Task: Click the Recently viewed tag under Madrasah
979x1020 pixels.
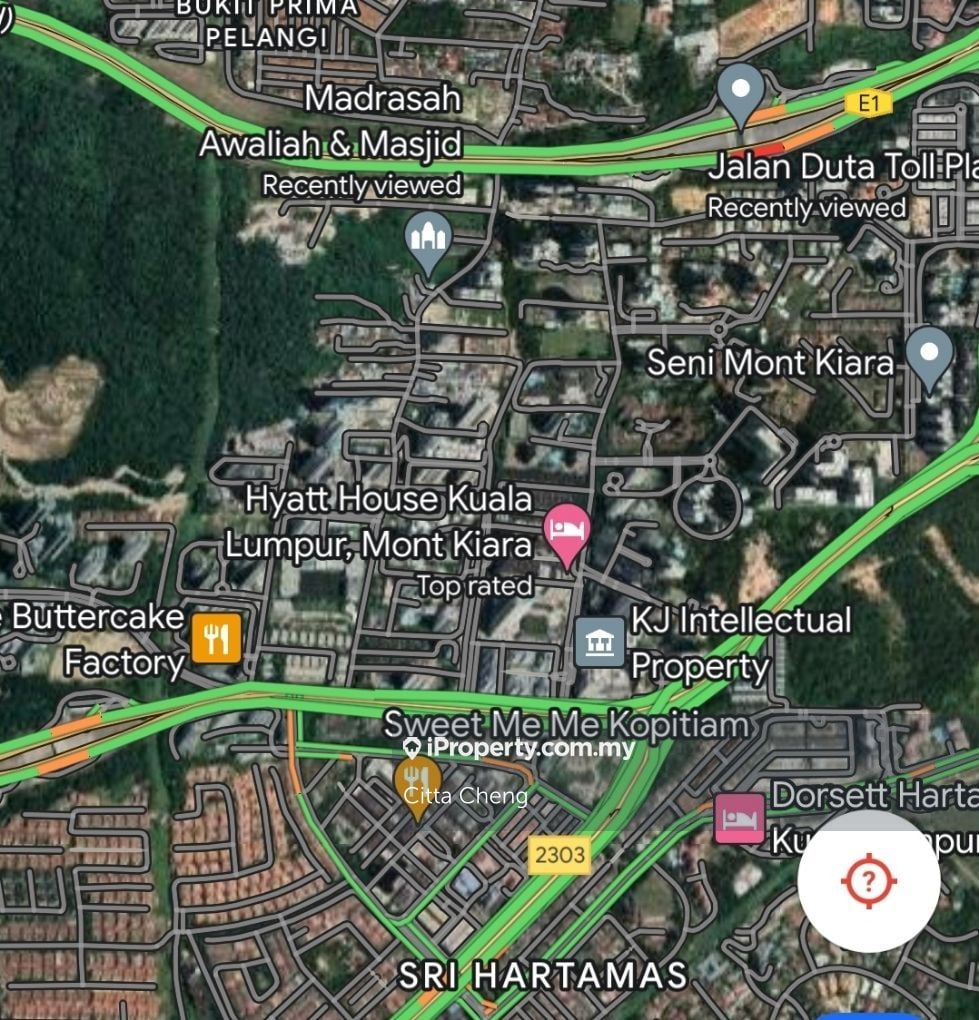Action: [x=362, y=187]
